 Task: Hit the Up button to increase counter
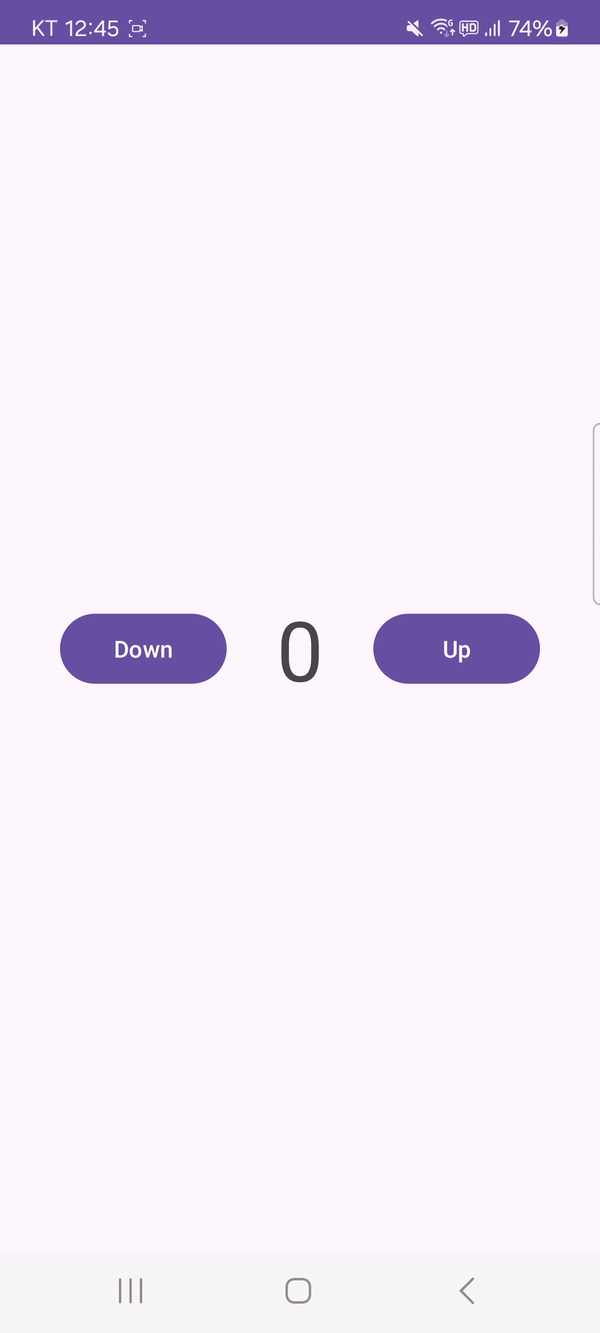tap(456, 649)
